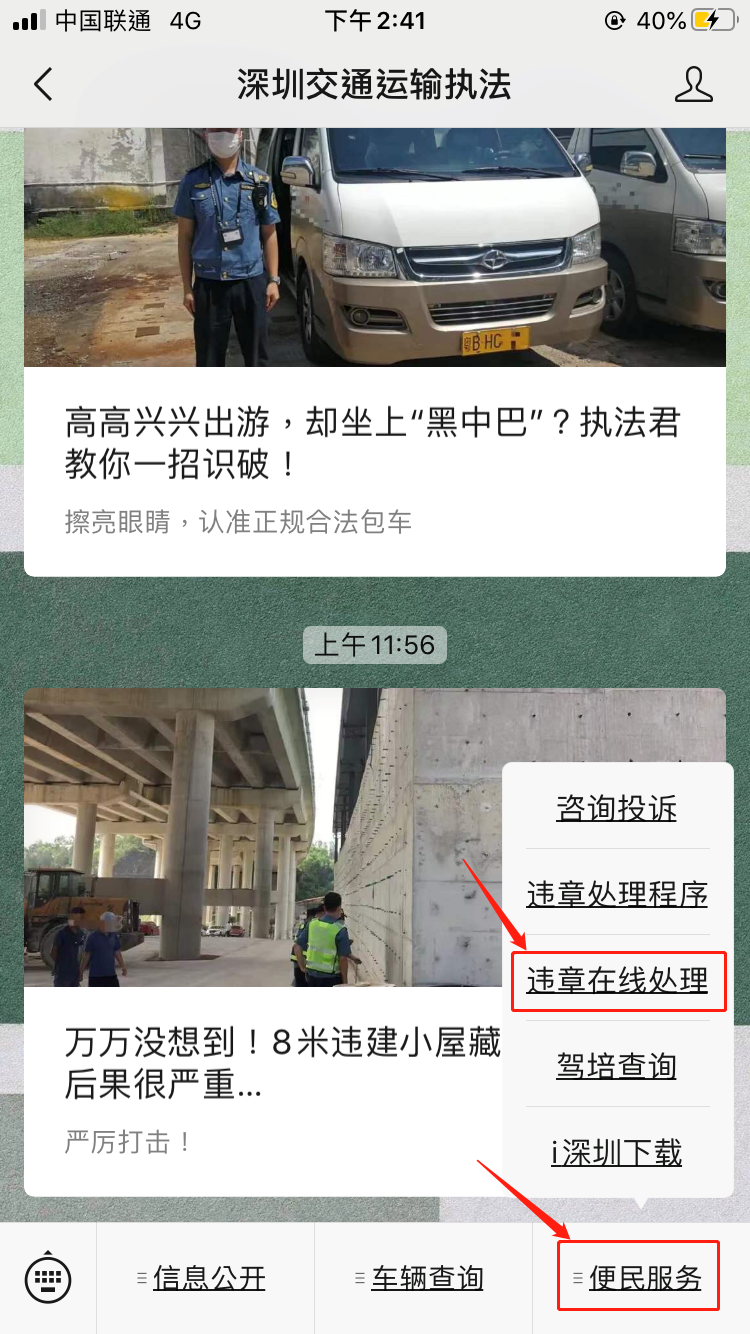Open the 黑中巴 article card

tap(374, 440)
